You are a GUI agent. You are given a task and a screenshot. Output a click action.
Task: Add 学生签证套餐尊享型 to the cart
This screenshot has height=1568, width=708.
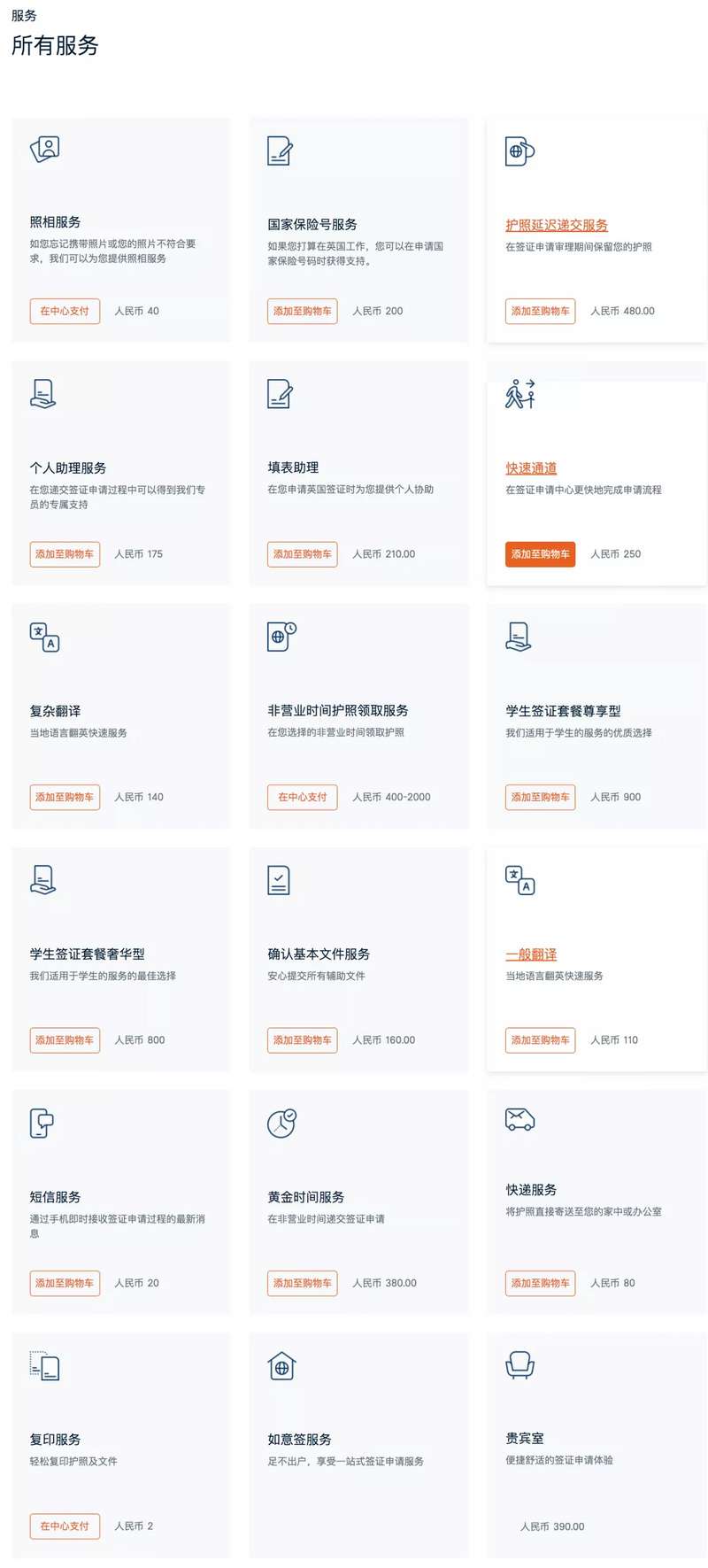tap(540, 797)
